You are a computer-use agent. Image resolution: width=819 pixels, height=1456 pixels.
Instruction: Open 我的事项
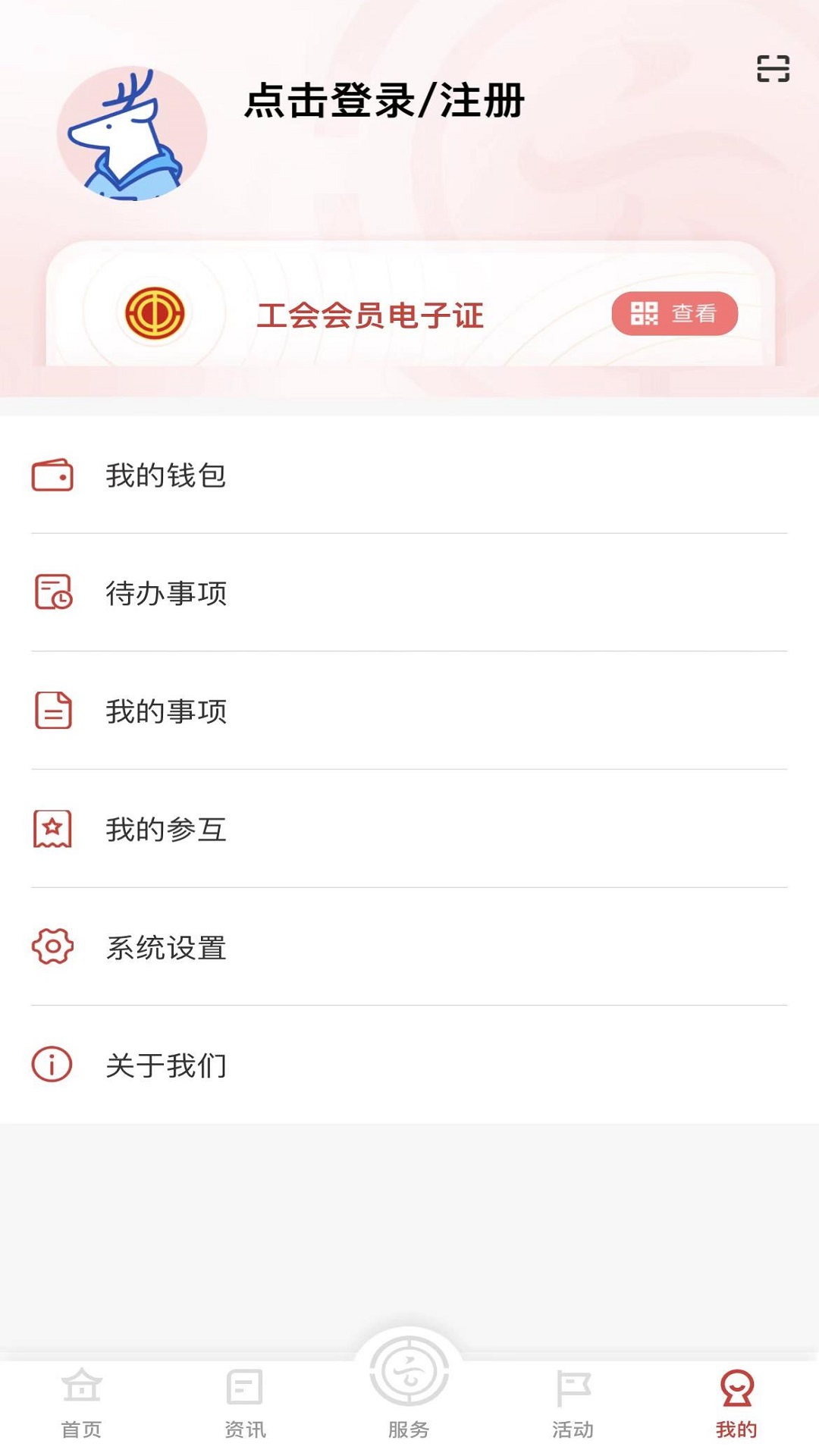point(165,711)
